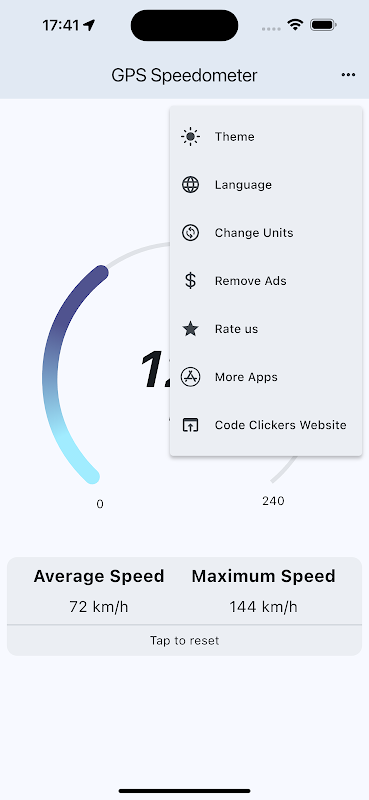Select Language from the menu
Viewport: 369px width, 800px height.
tap(266, 185)
